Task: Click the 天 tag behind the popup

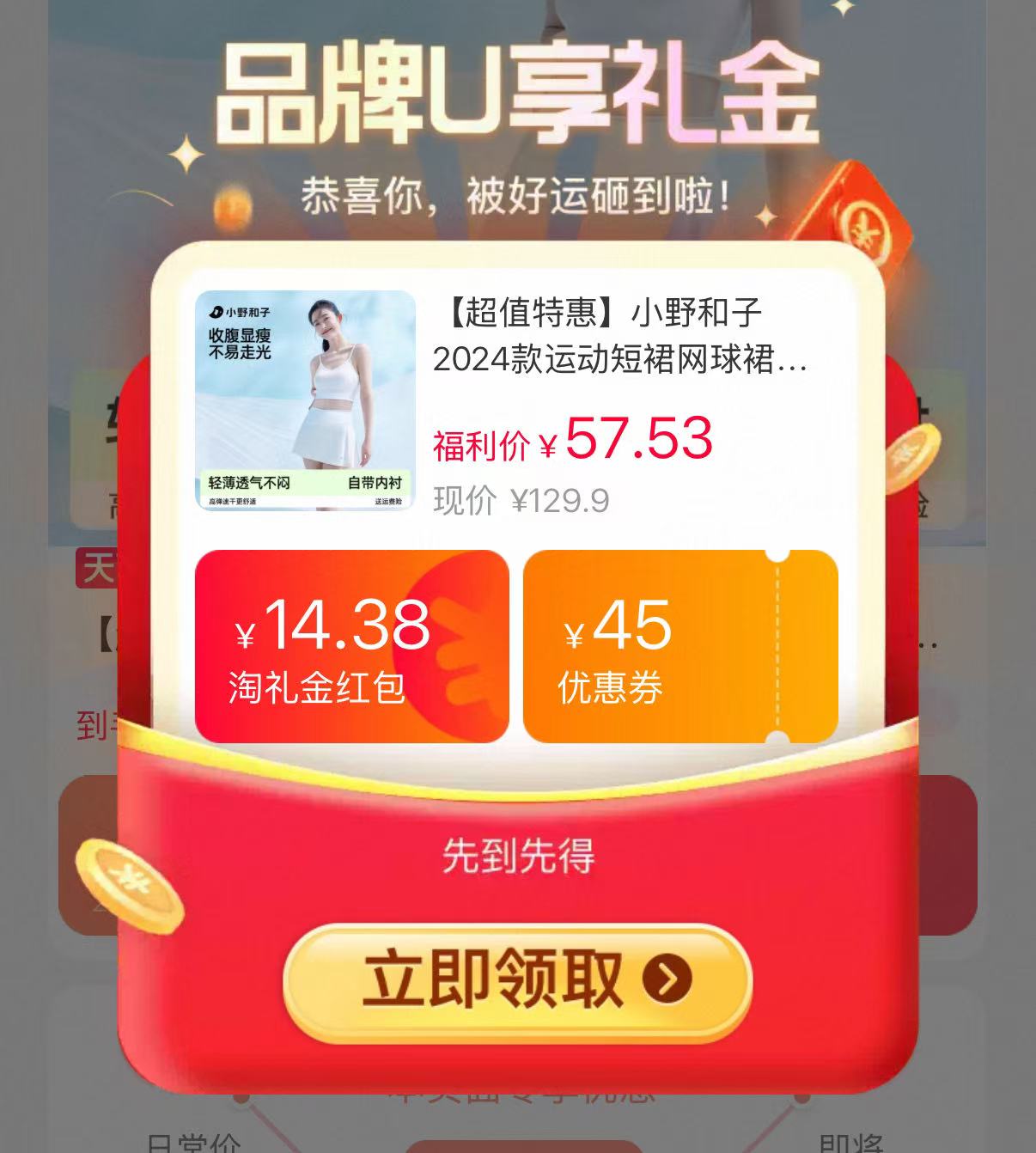Action: [95, 567]
